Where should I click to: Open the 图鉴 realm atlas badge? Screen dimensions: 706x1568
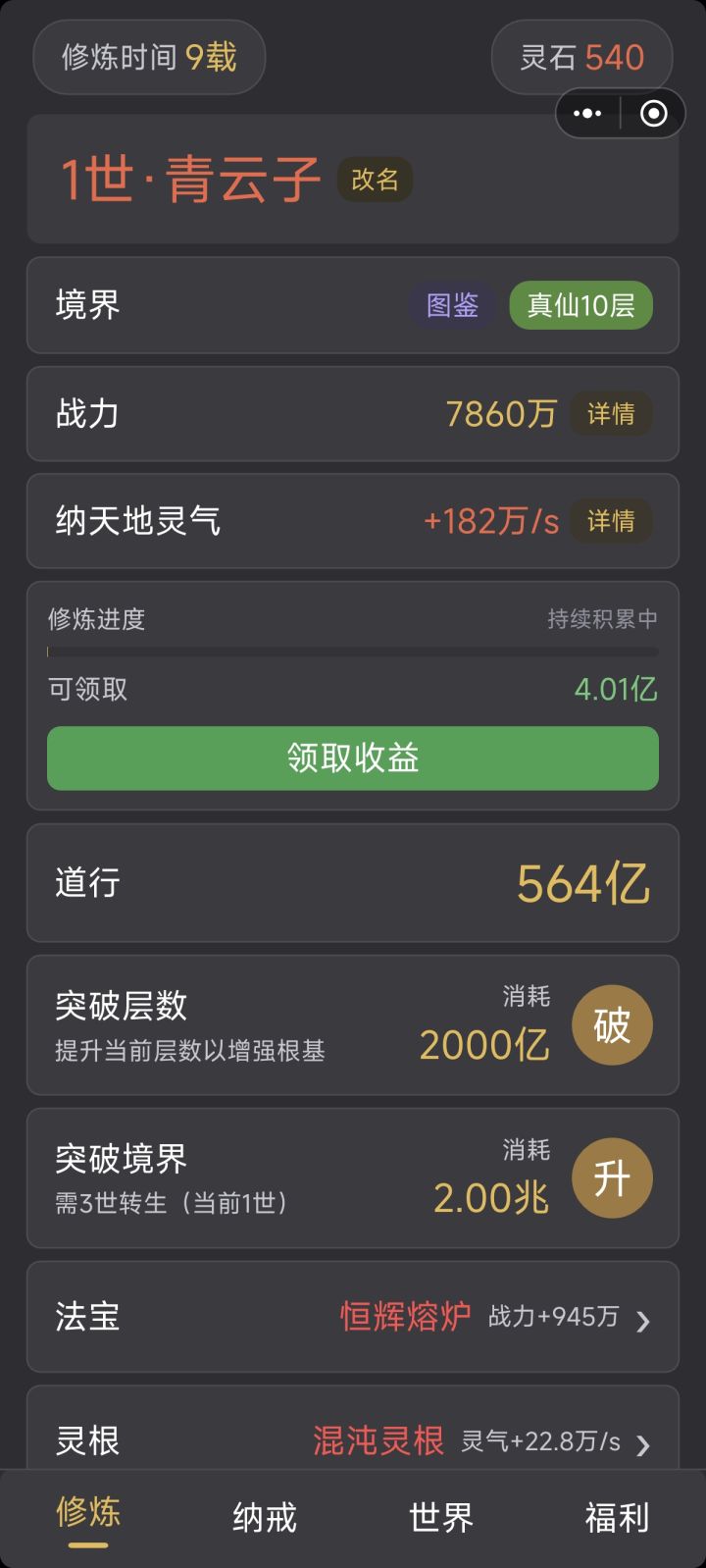(450, 306)
